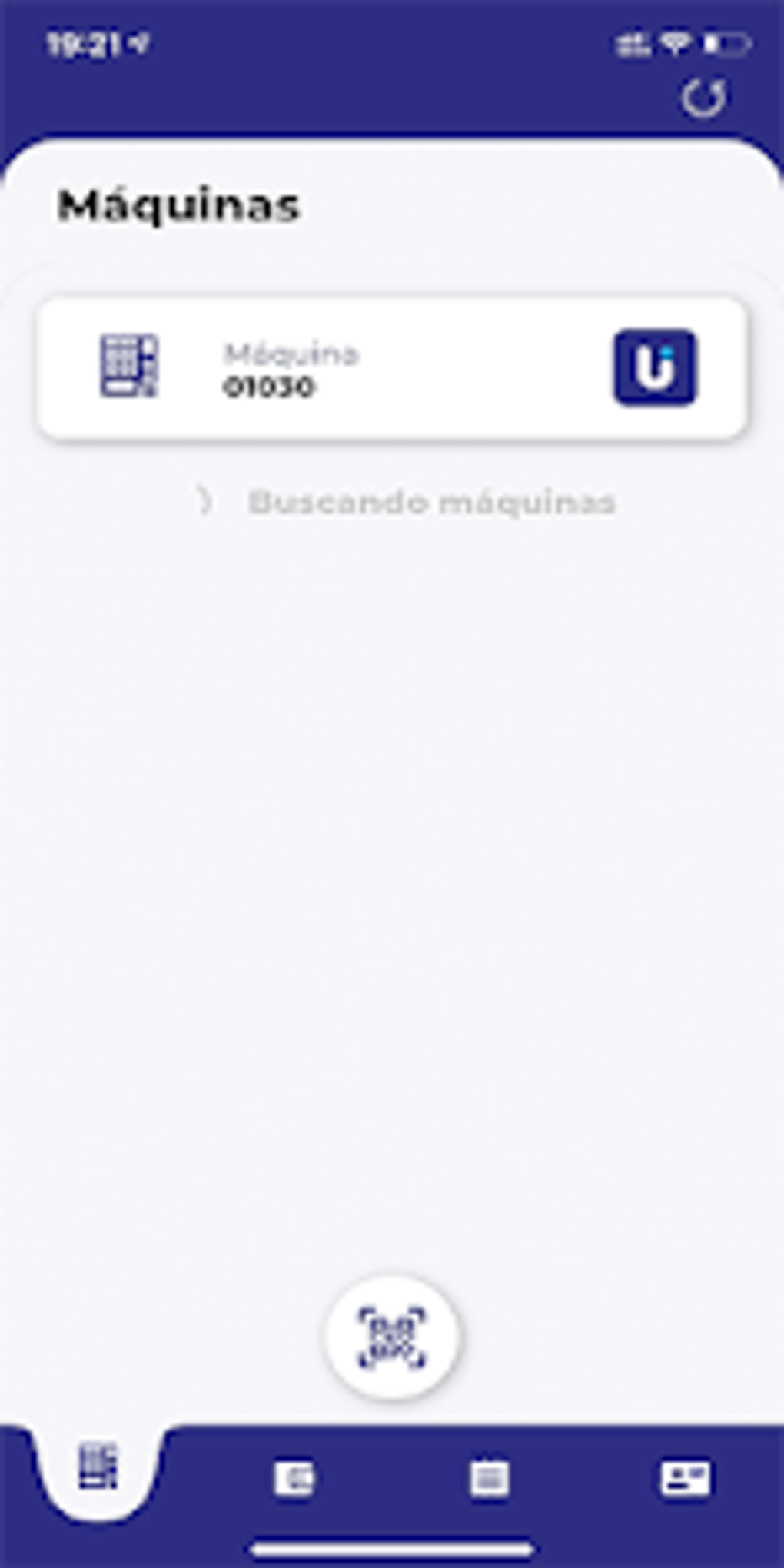
Task: Refresh the machine list
Action: point(703,98)
